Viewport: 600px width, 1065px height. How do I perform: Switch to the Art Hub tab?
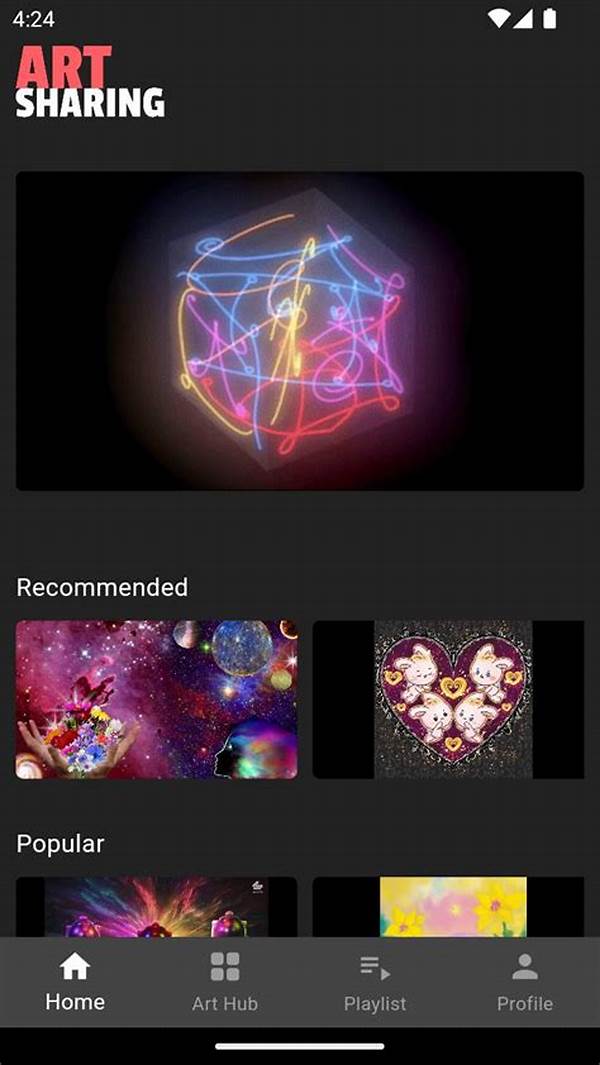(x=225, y=982)
